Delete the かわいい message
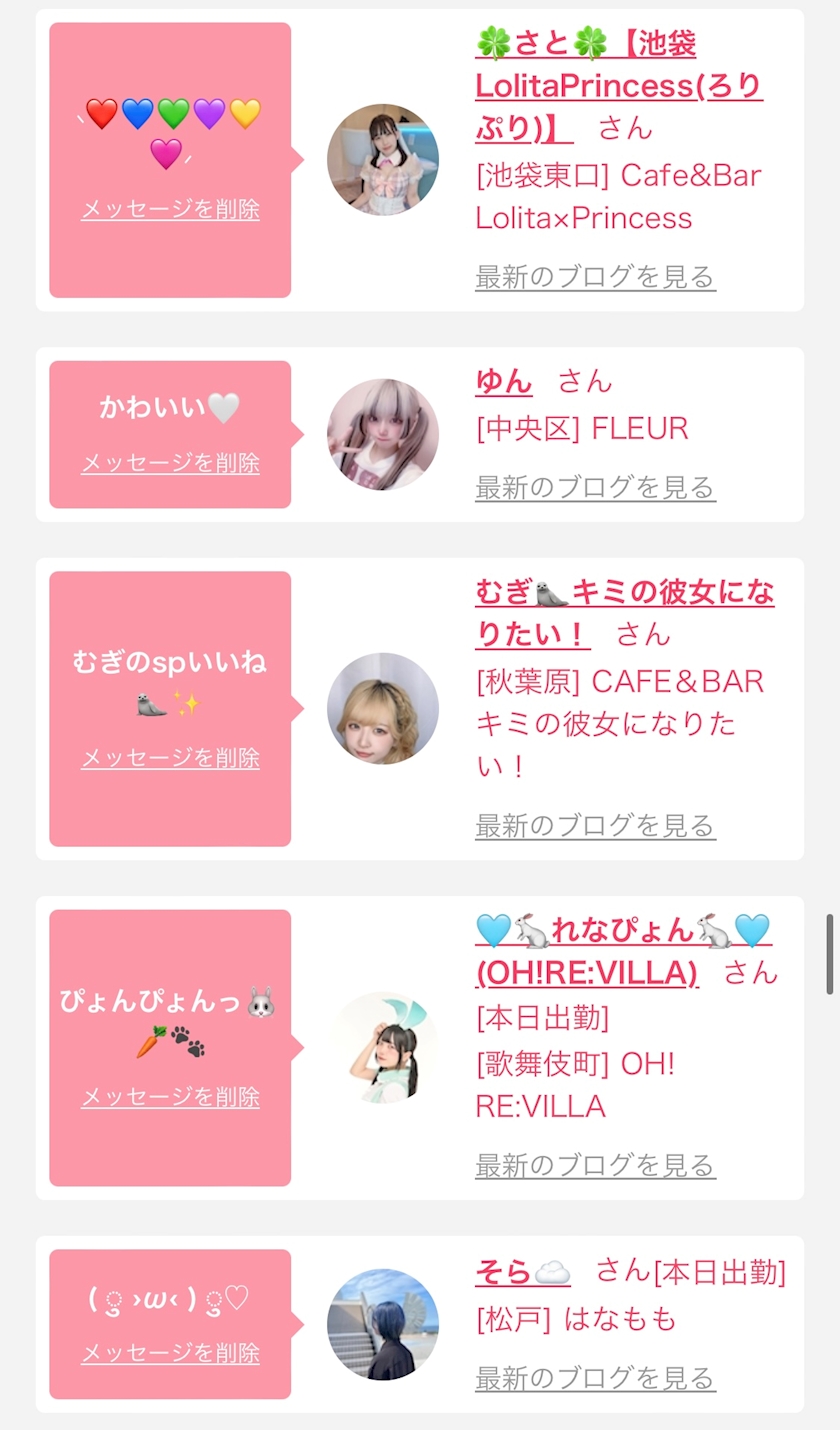Screen dimensions: 840x1430 [x=170, y=463]
